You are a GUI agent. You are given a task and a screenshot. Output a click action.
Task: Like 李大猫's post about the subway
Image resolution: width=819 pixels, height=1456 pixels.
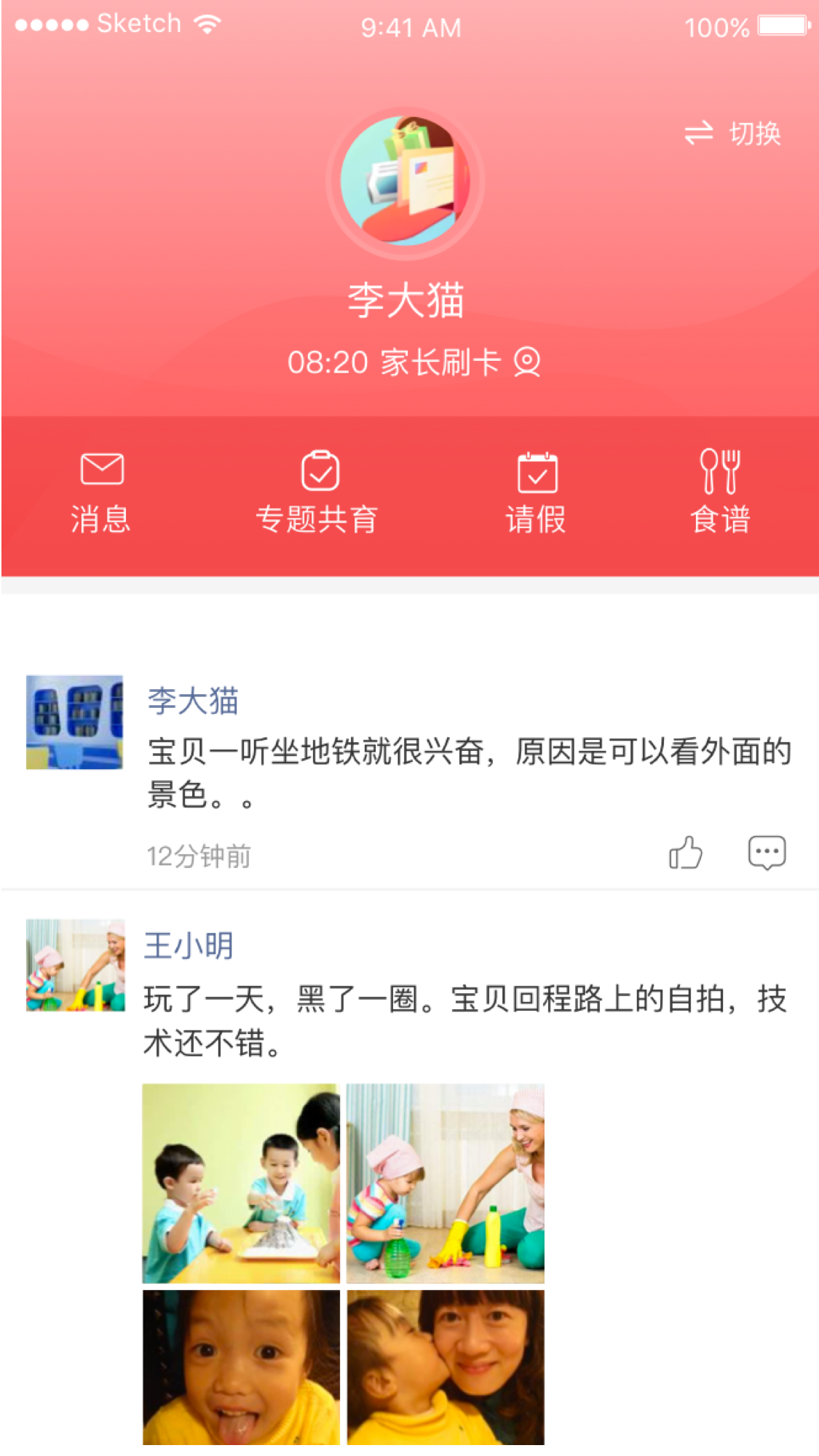point(686,853)
